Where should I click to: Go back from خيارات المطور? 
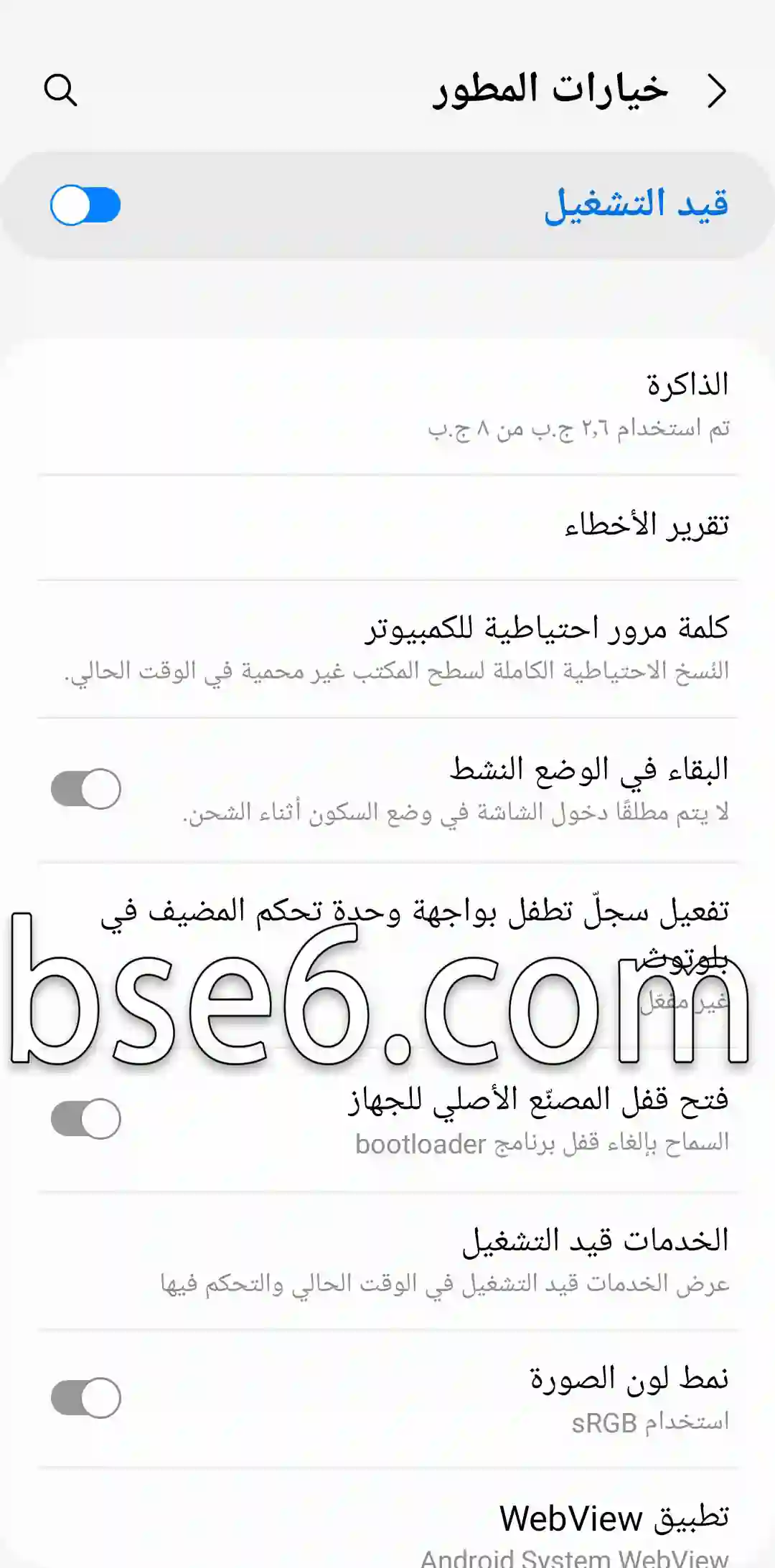pos(717,91)
